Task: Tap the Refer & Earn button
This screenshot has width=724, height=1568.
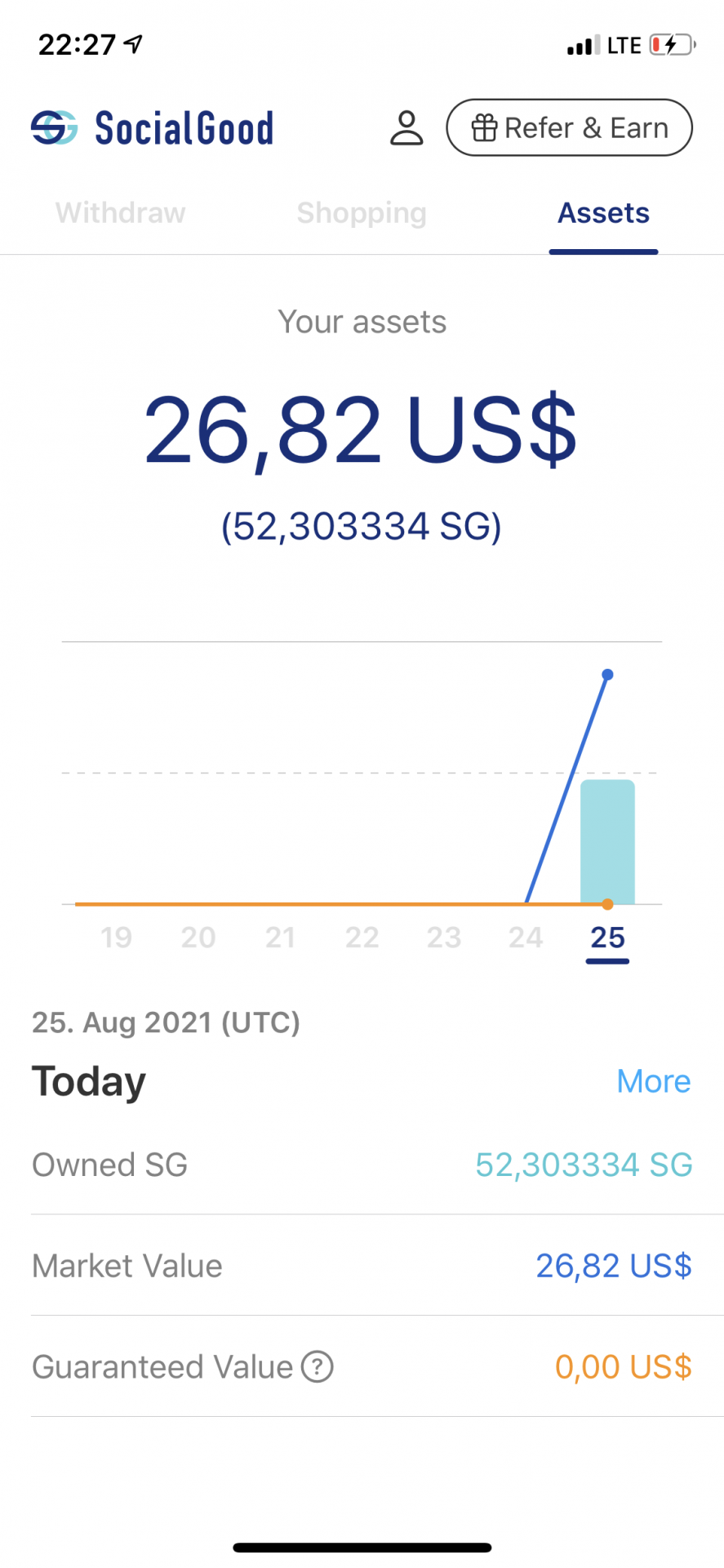Action: coord(569,128)
